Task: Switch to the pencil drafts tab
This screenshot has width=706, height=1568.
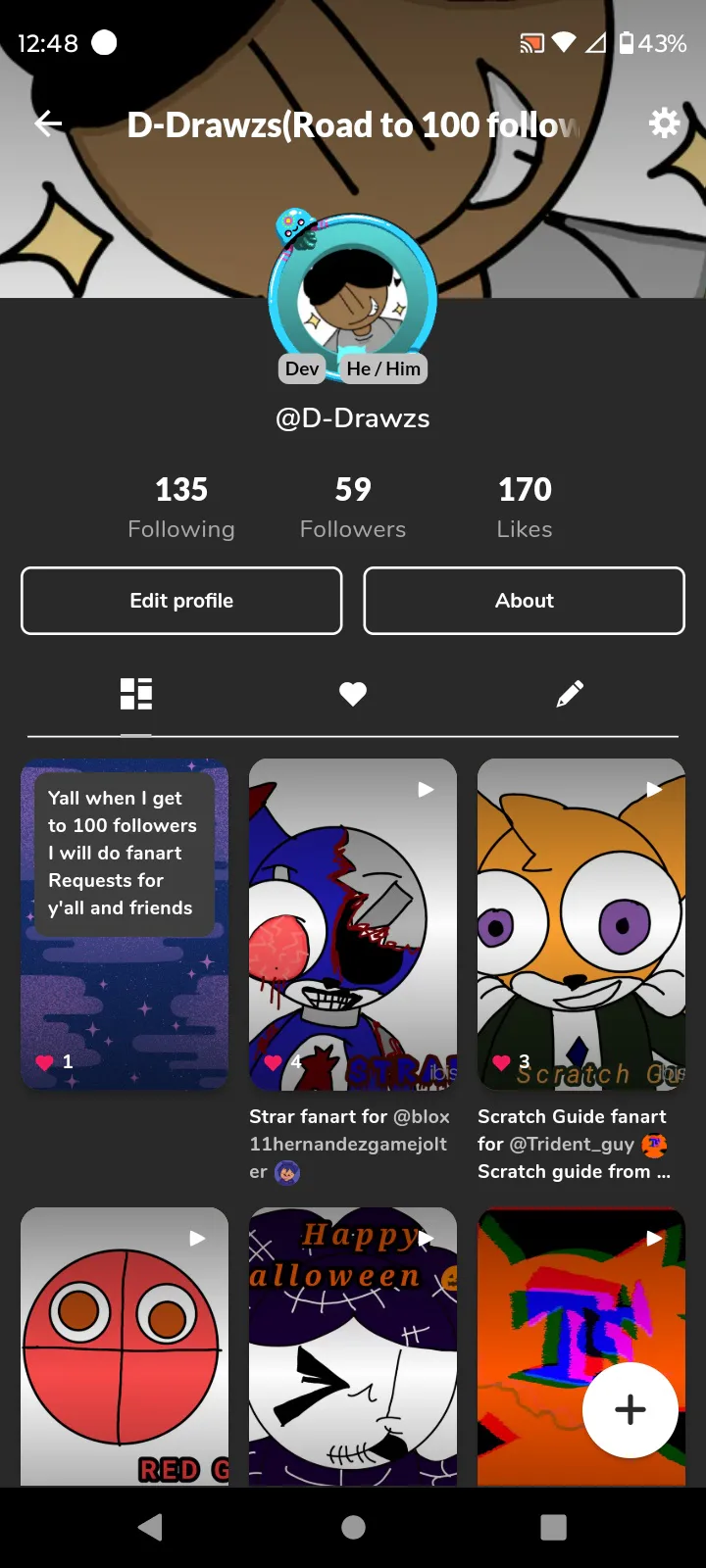Action: pyautogui.click(x=570, y=694)
